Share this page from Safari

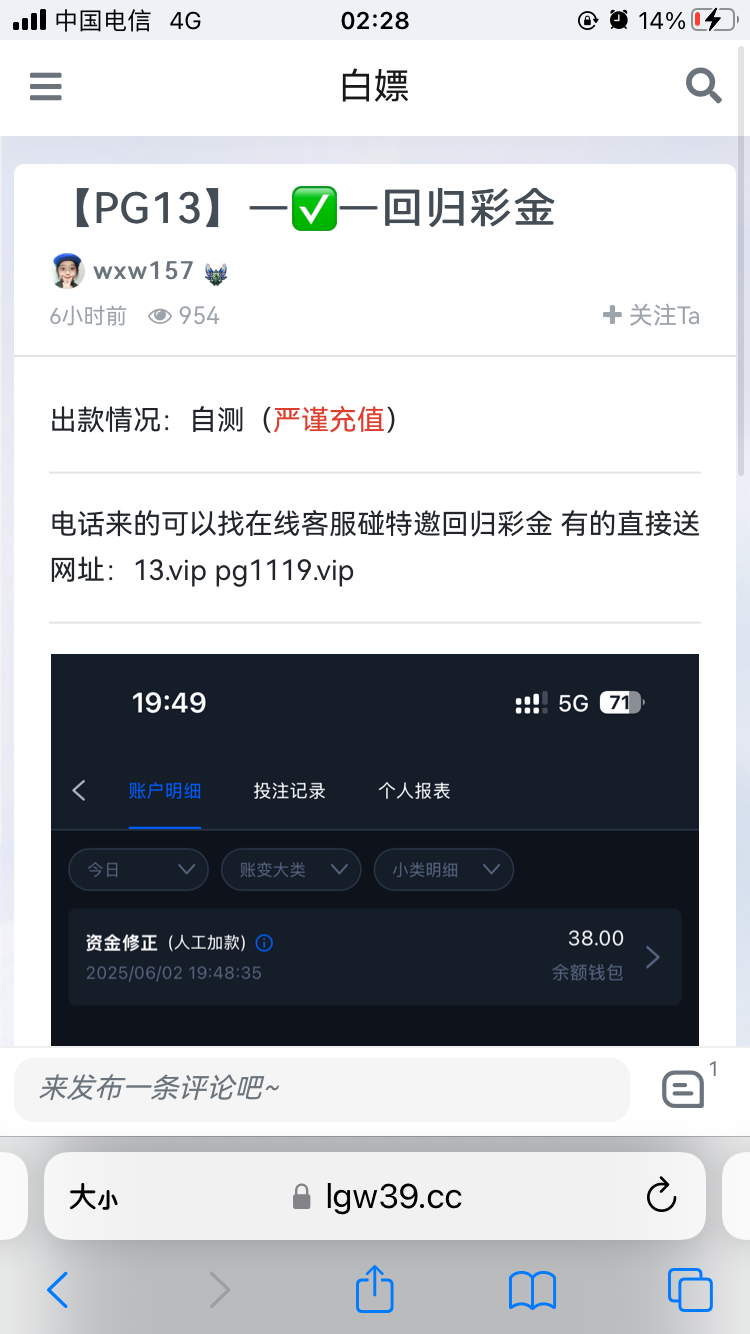click(375, 1289)
